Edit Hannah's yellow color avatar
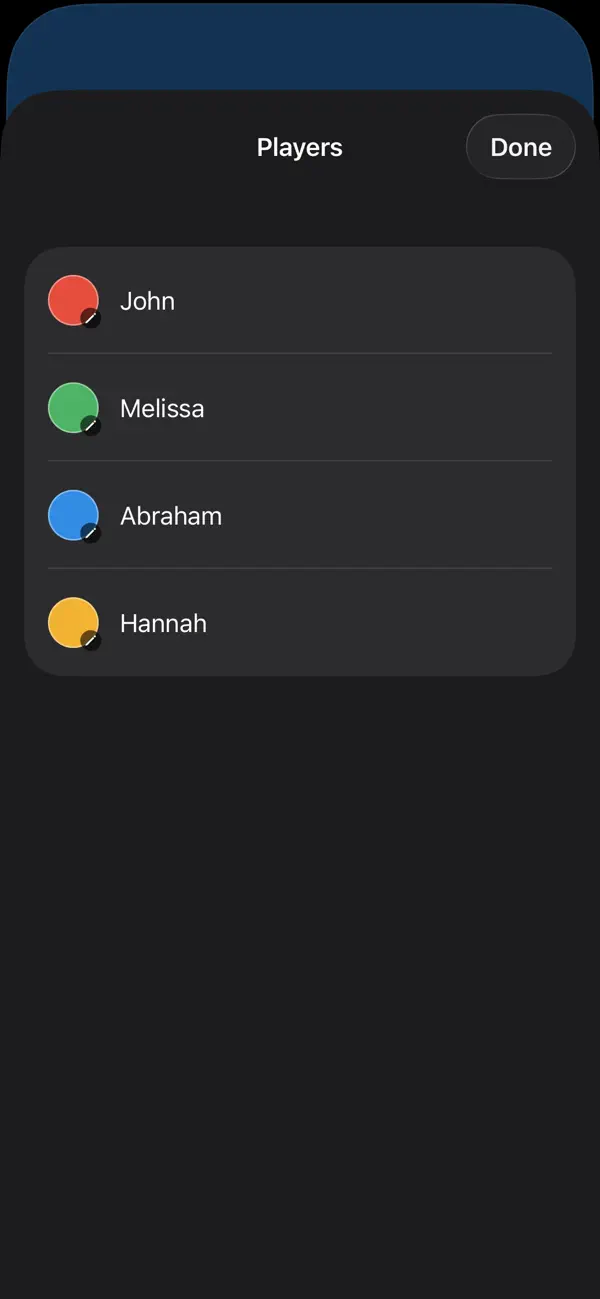The height and width of the screenshot is (1299, 600). [74, 623]
